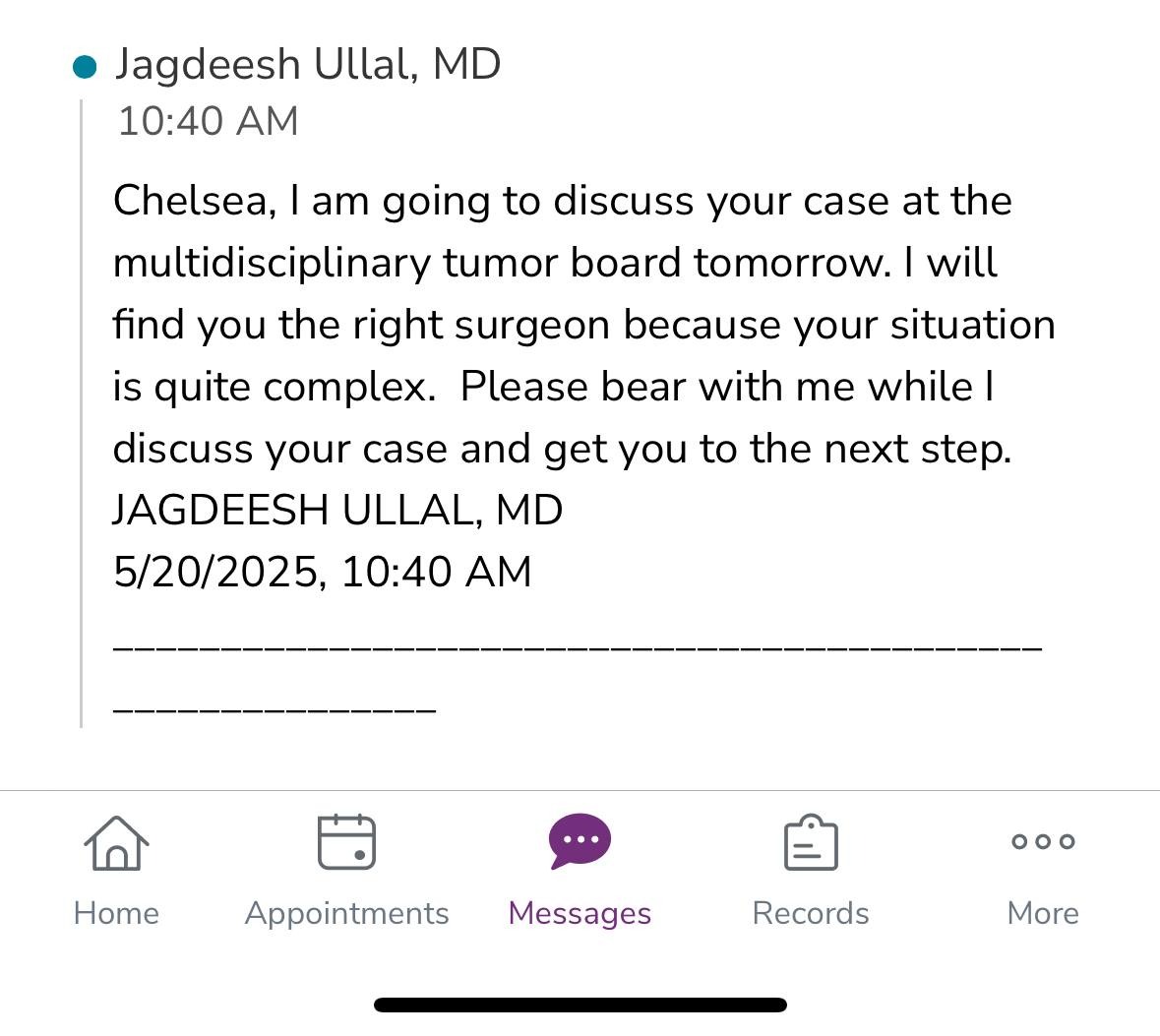Select the Messages tab
This screenshot has height=1036, width=1160.
coord(580,869)
